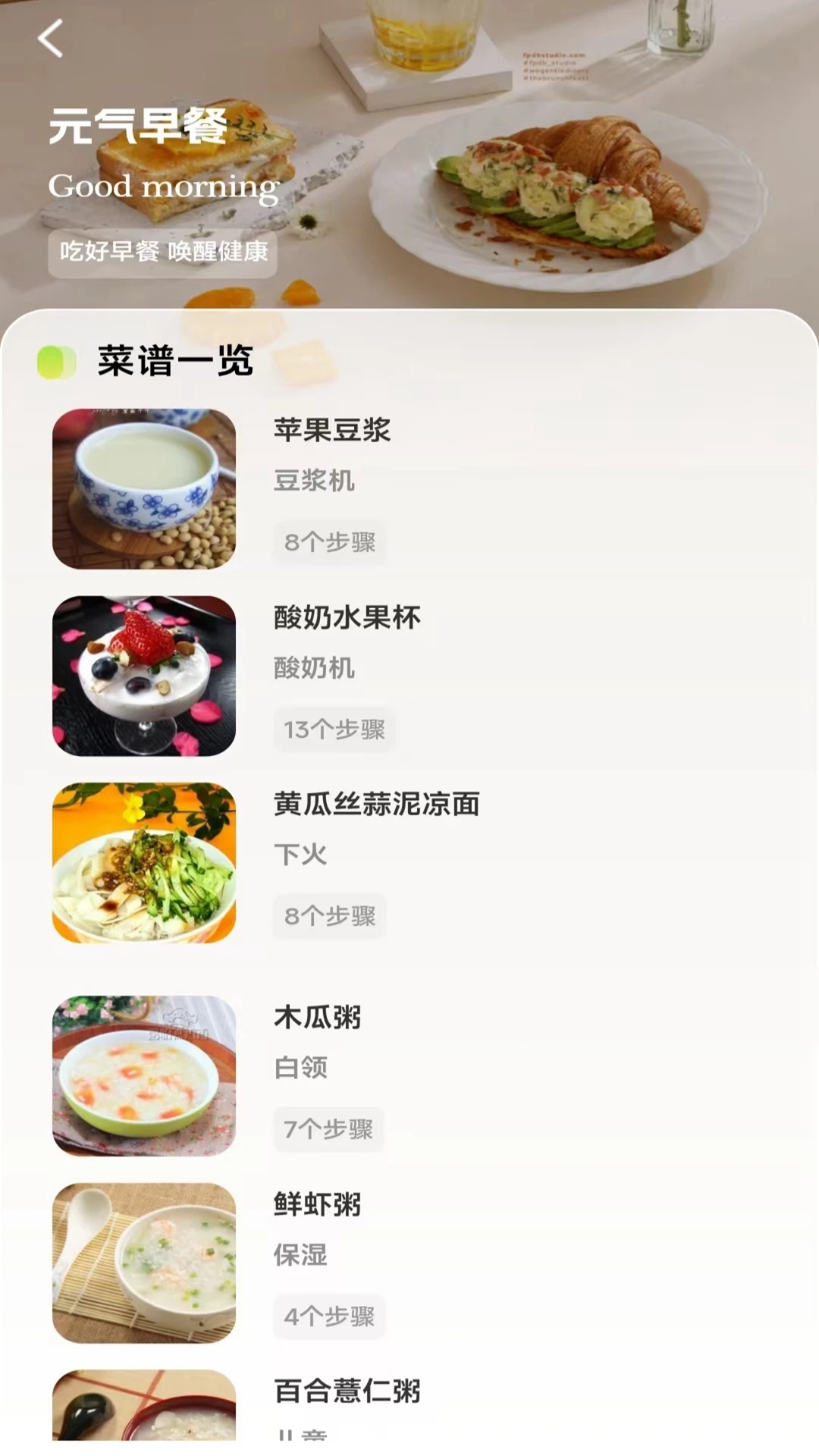This screenshot has width=819, height=1456.
Task: Open the 酸奶水果杯 recipe
Action: tap(345, 617)
